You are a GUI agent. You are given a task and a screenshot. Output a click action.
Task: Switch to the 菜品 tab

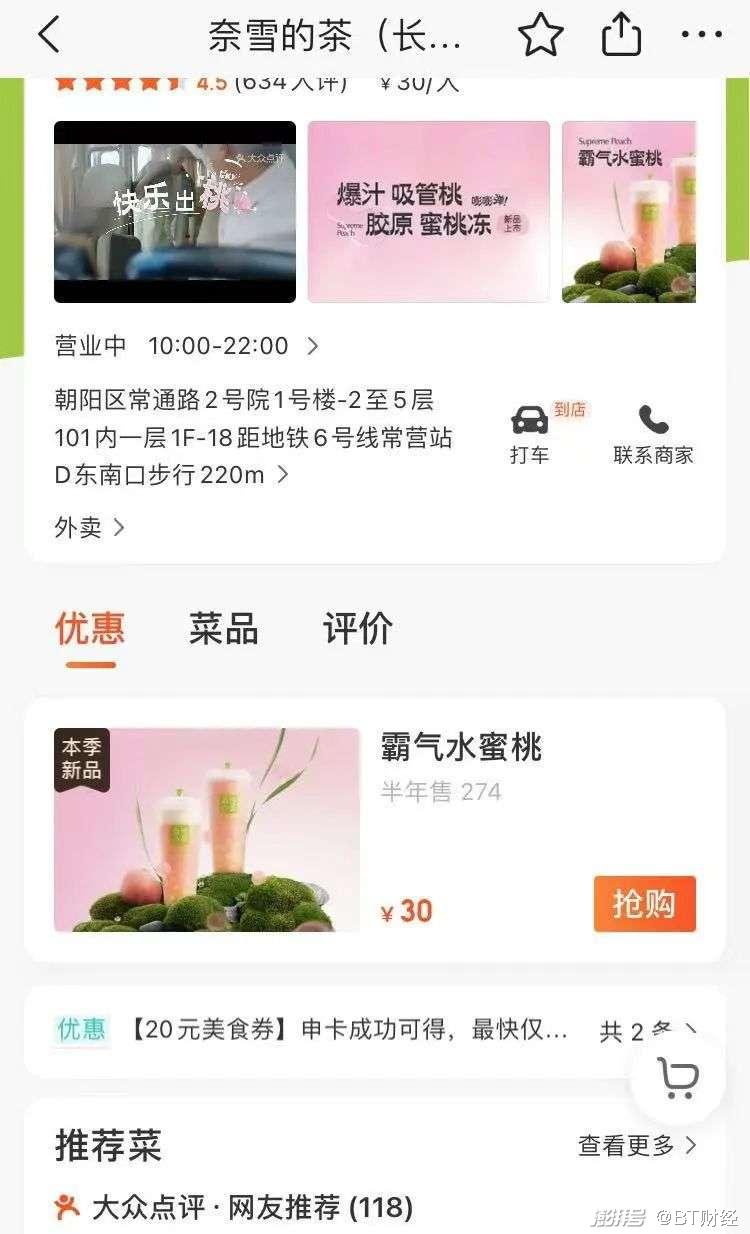pos(223,629)
